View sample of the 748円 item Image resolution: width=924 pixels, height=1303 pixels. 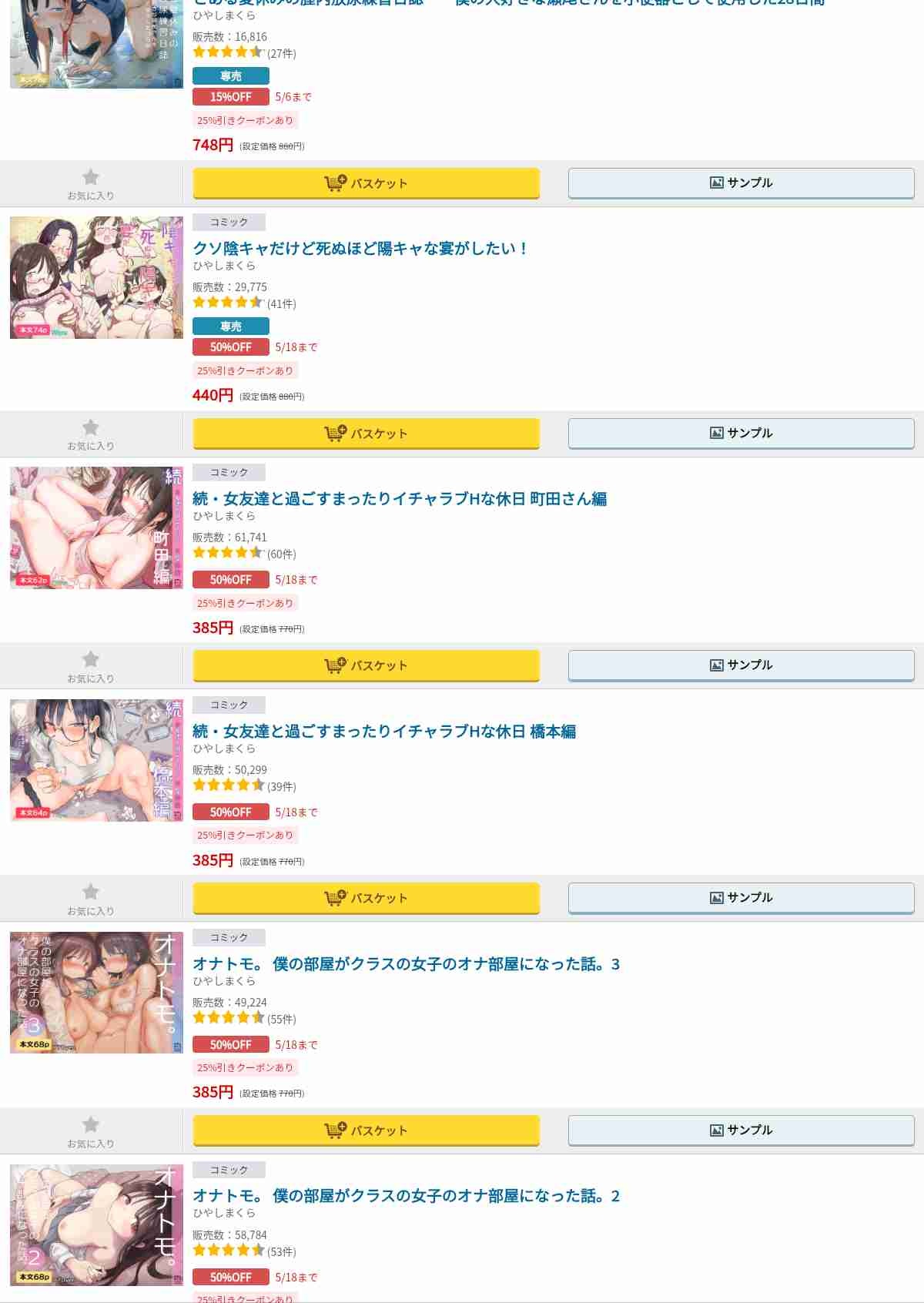pos(741,183)
